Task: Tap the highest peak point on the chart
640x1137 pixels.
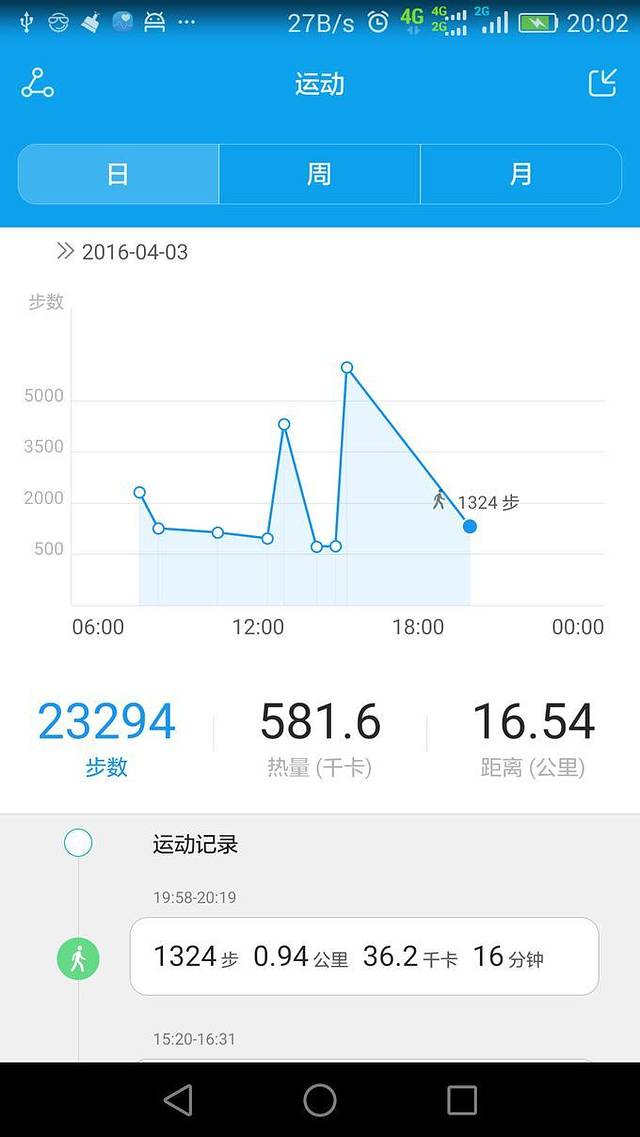Action: click(347, 368)
